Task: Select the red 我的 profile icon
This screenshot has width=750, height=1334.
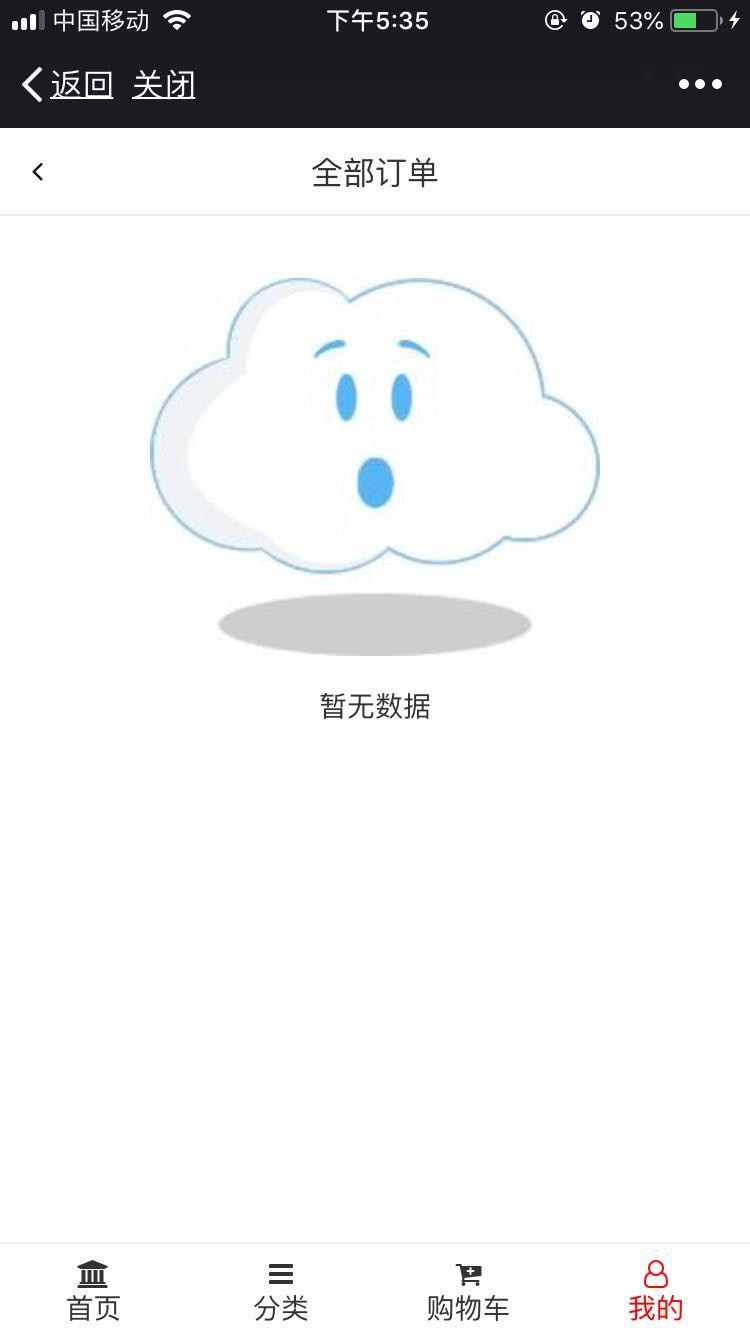Action: tap(655, 1274)
